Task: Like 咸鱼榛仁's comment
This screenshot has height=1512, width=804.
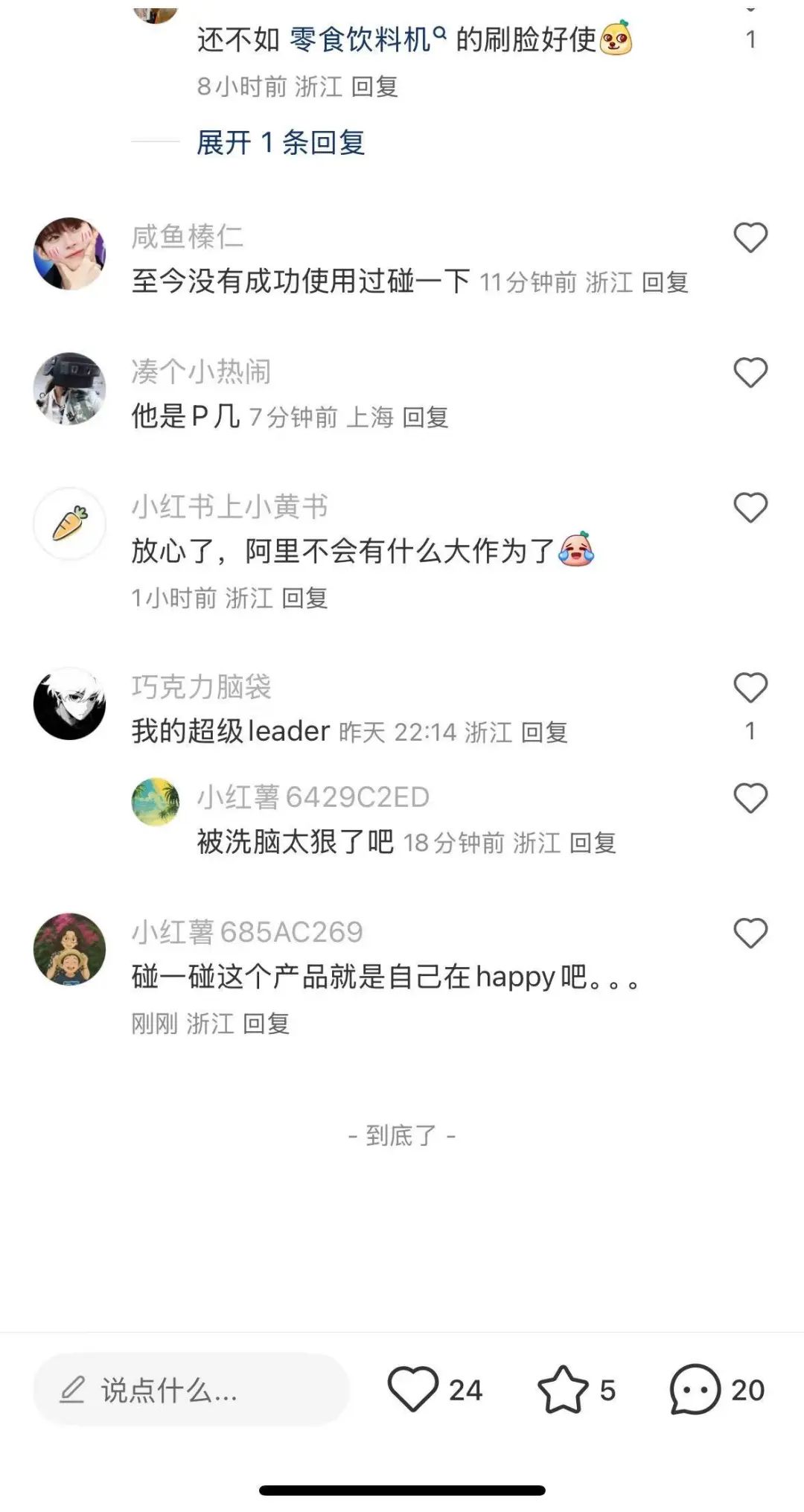Action: [x=750, y=238]
